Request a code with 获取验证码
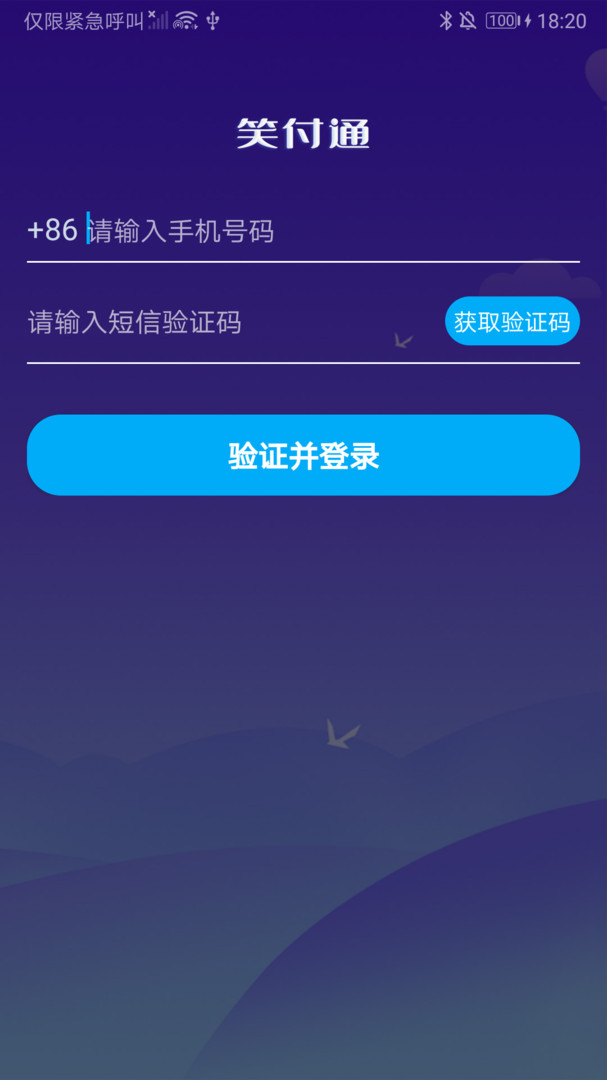The height and width of the screenshot is (1080, 607). coord(512,322)
